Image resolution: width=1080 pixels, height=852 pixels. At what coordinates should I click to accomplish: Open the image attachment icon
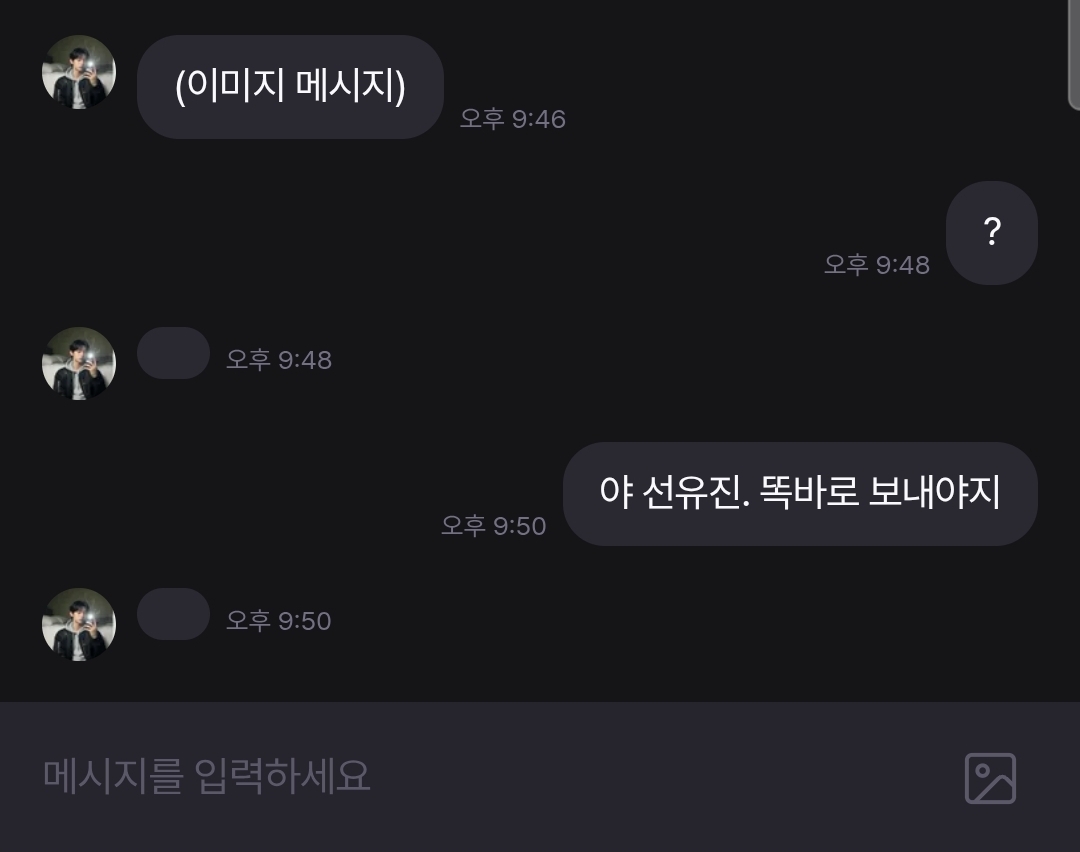[990, 778]
